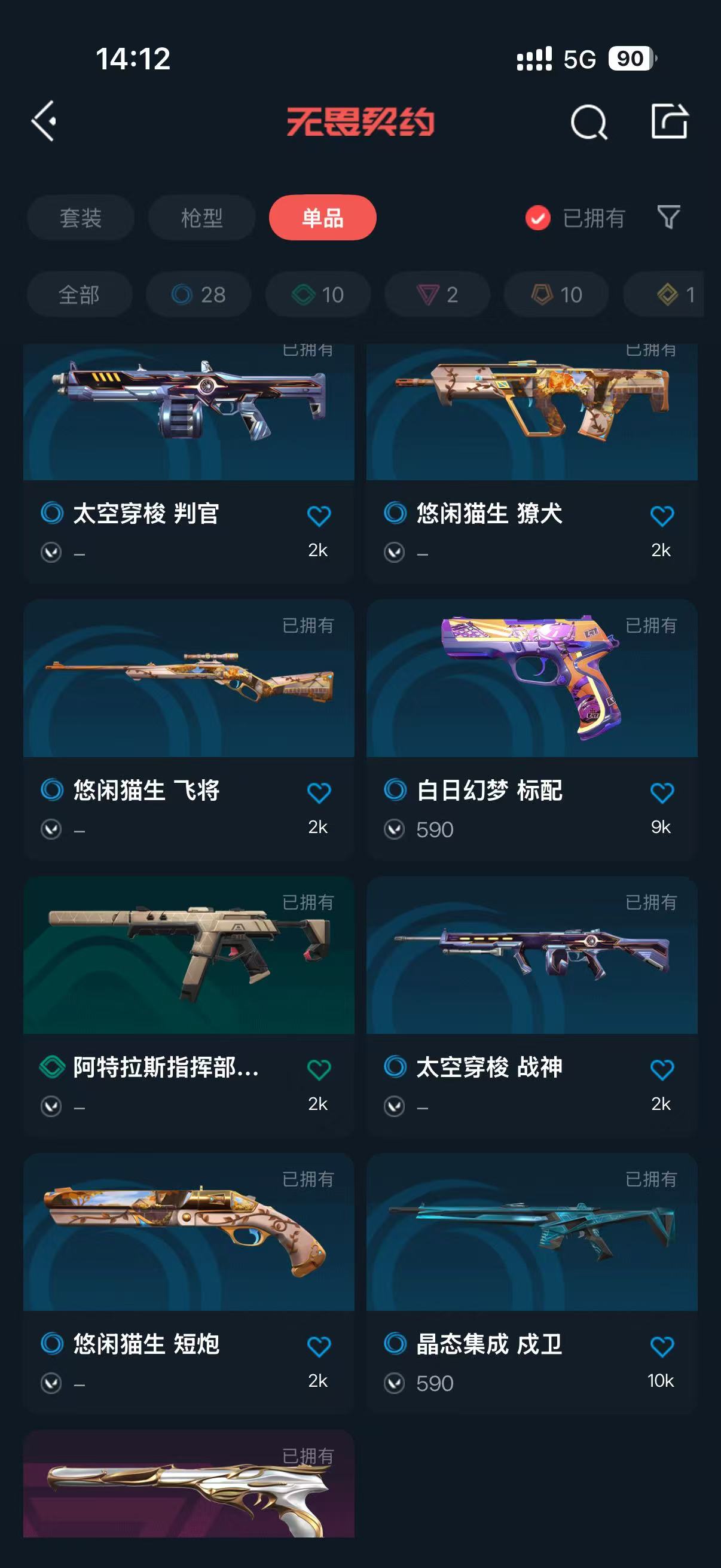721x1568 pixels.
Task: Tap the heart on 太空穿梭 战神
Action: pyautogui.click(x=662, y=1069)
